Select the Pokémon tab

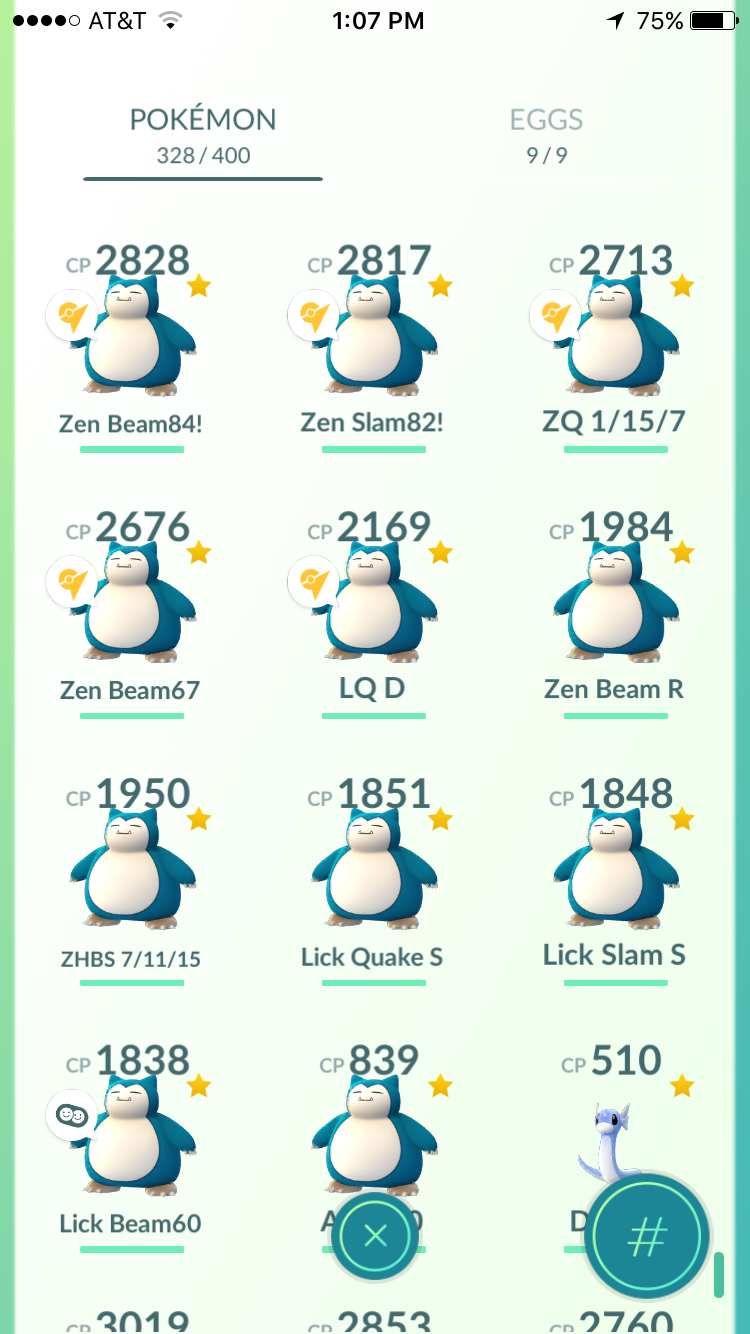pos(203,136)
